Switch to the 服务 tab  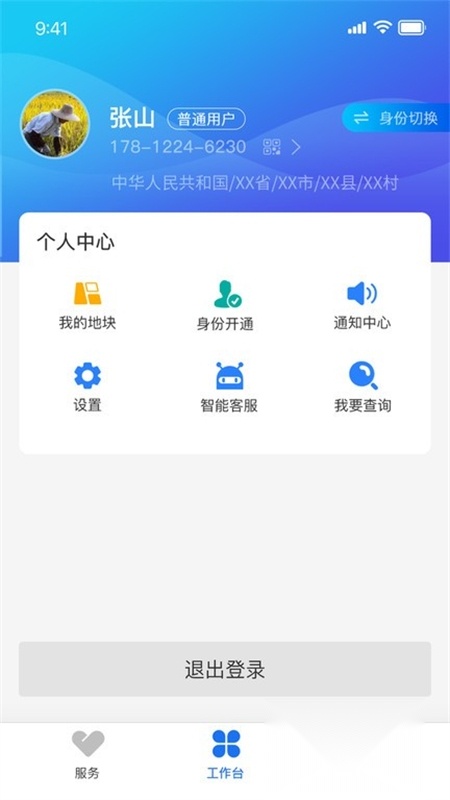87,755
